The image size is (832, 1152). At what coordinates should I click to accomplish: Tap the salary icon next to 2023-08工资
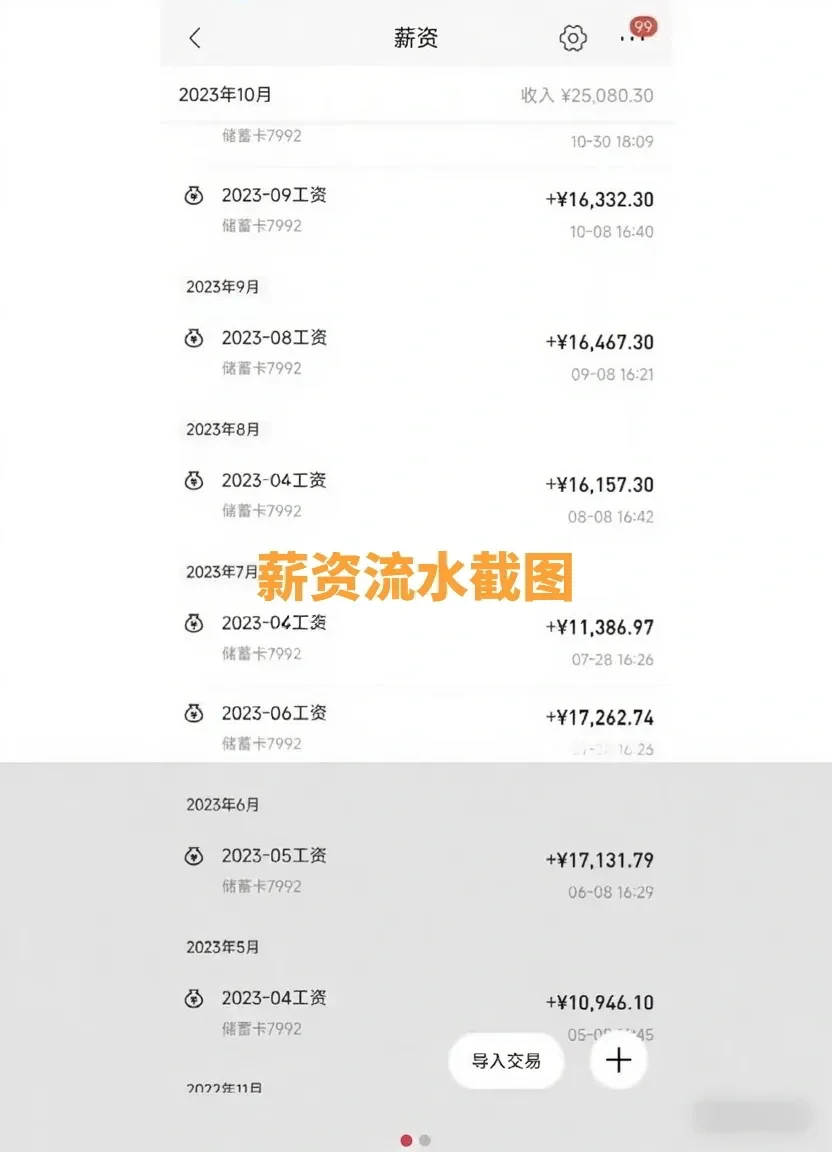click(x=193, y=338)
